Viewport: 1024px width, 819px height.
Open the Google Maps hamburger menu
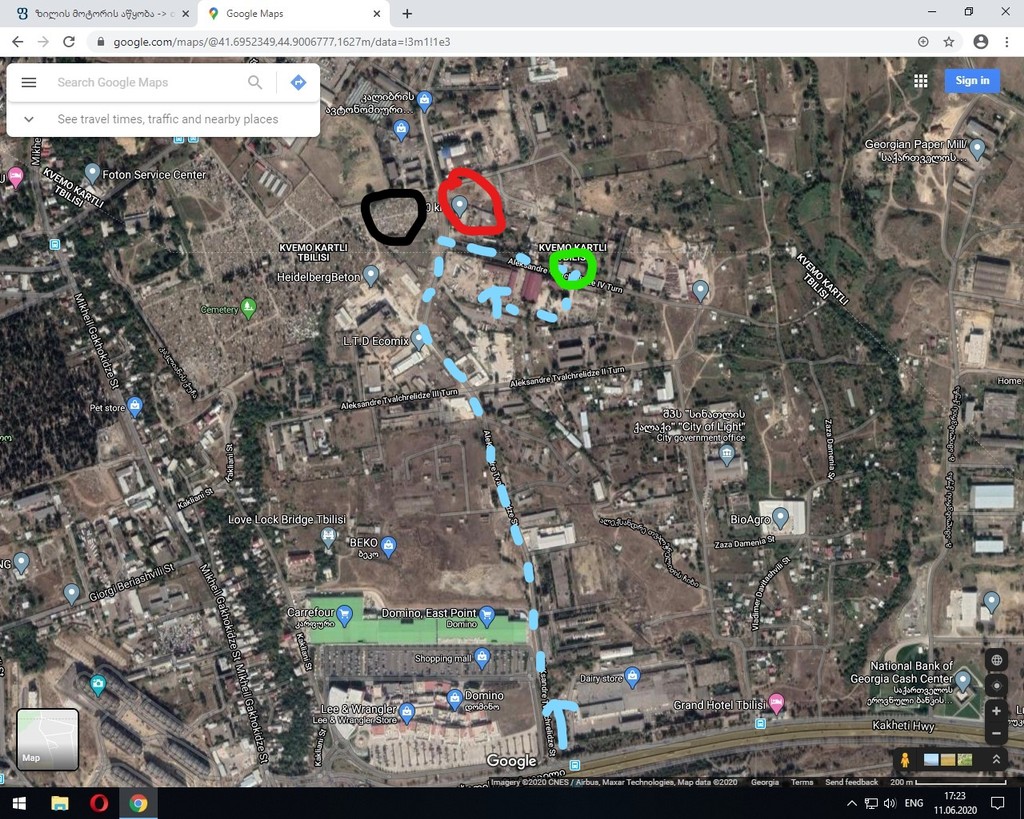pyautogui.click(x=29, y=83)
